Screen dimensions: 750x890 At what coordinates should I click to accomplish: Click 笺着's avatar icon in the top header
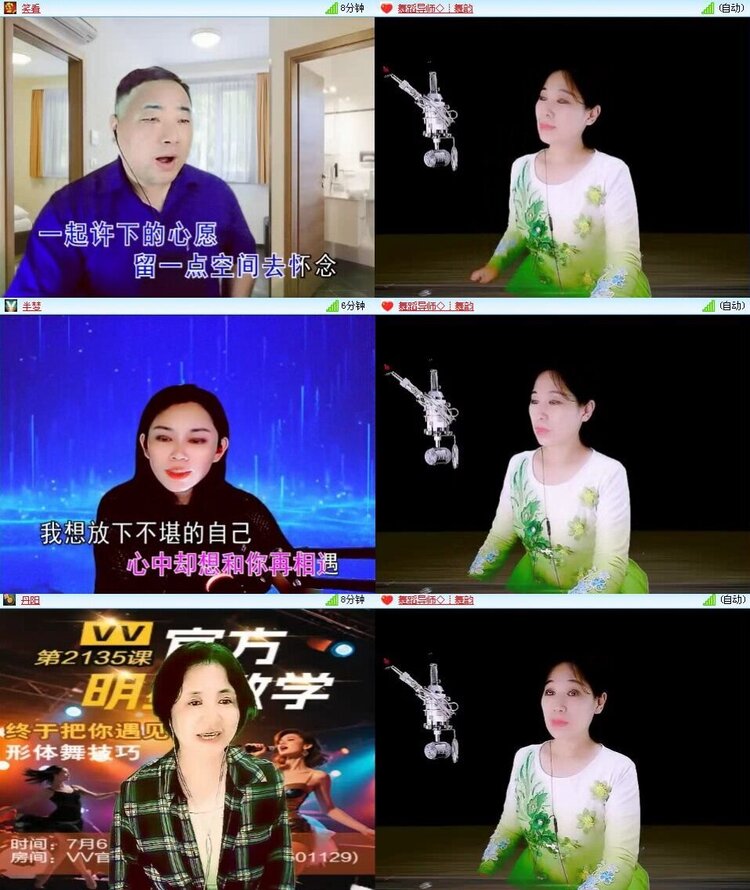(12, 10)
